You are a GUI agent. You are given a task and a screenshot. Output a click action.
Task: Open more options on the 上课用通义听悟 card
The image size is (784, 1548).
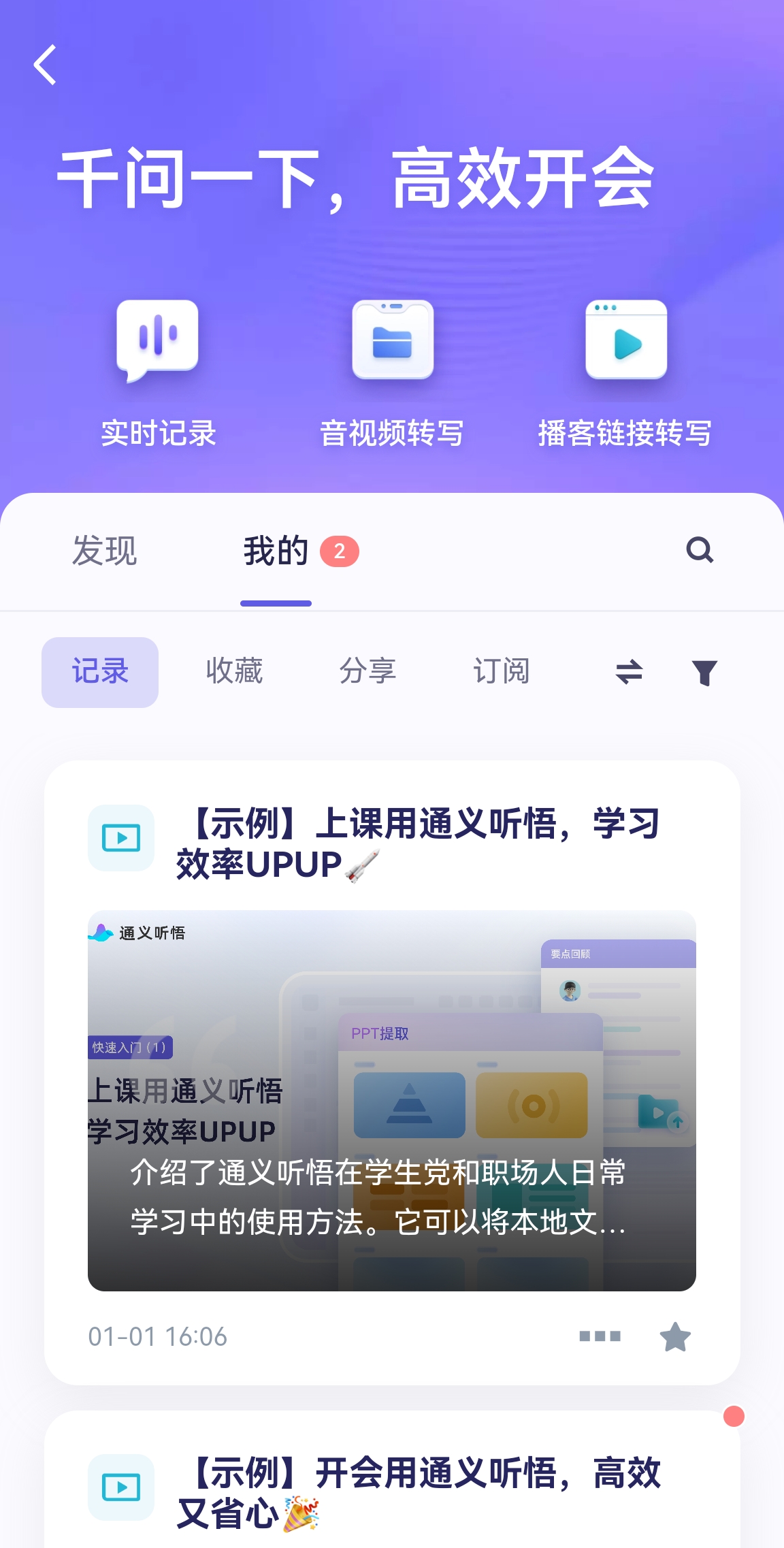(x=600, y=1336)
